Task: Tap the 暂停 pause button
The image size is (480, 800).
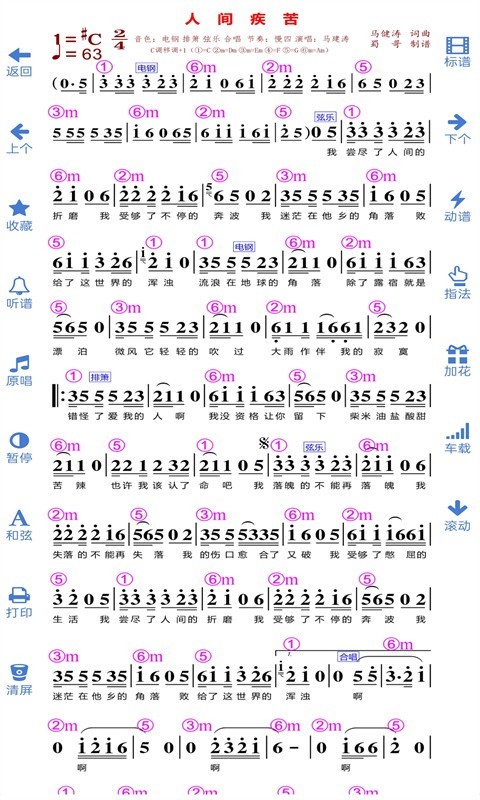Action: pyautogui.click(x=19, y=448)
